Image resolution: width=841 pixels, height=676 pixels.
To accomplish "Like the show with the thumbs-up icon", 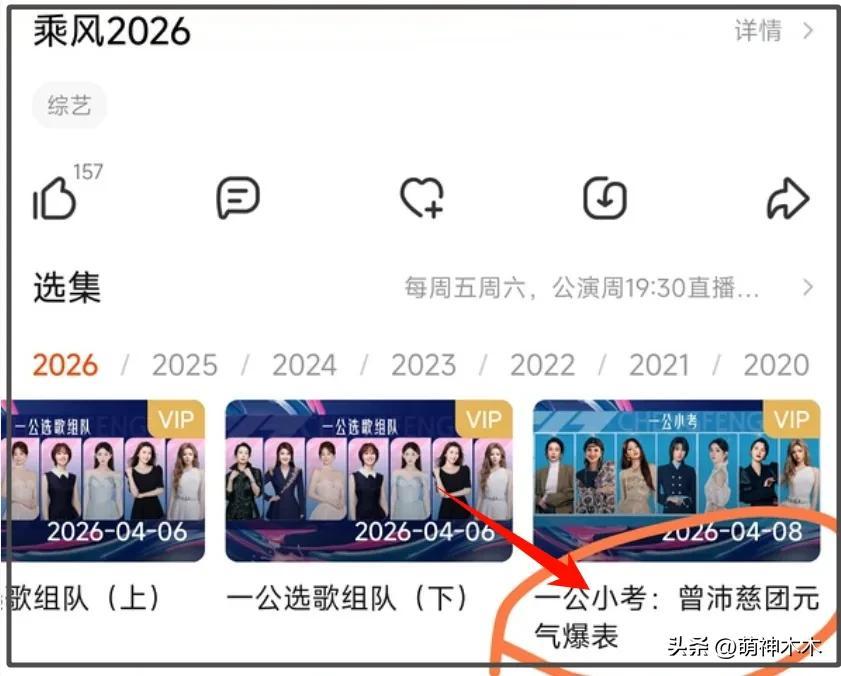I will tap(56, 199).
